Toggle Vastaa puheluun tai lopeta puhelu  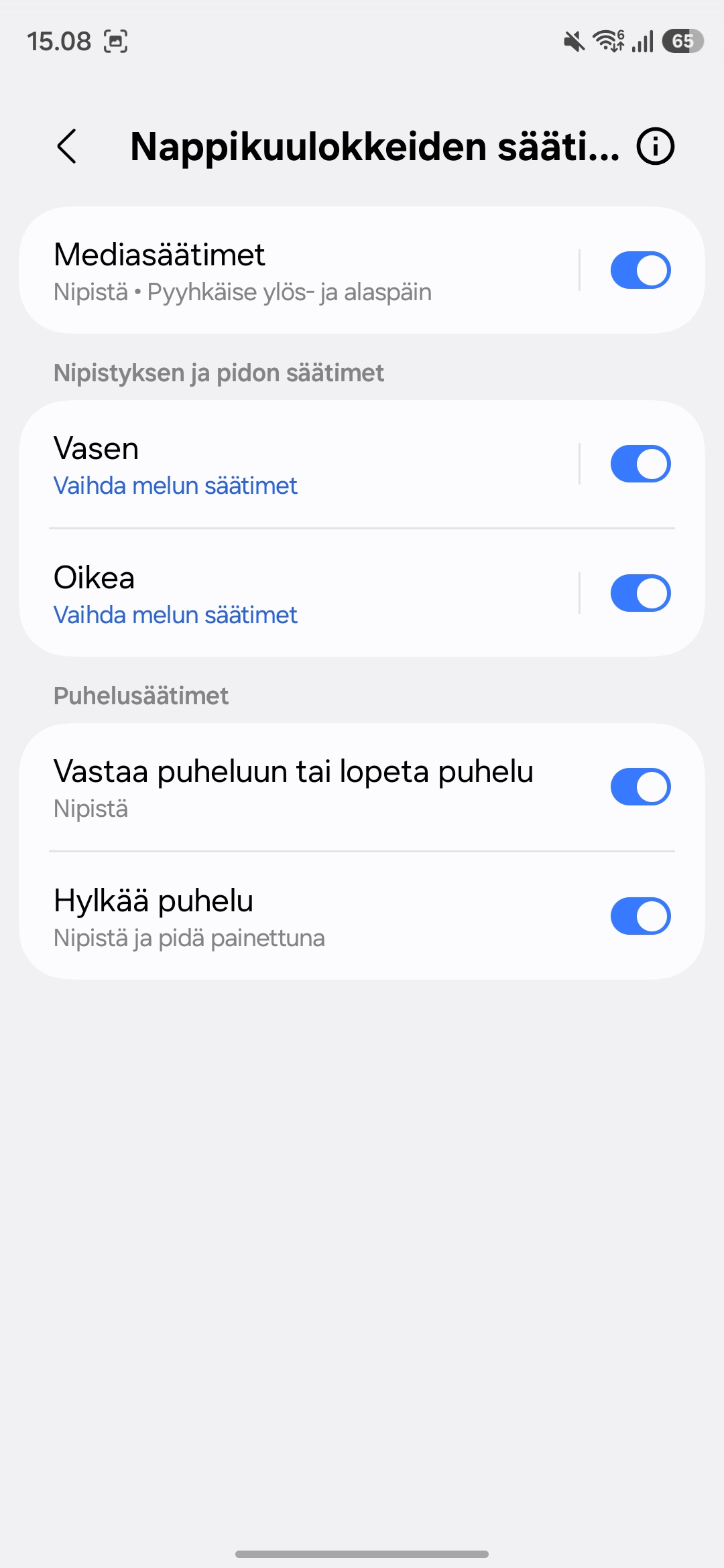640,787
